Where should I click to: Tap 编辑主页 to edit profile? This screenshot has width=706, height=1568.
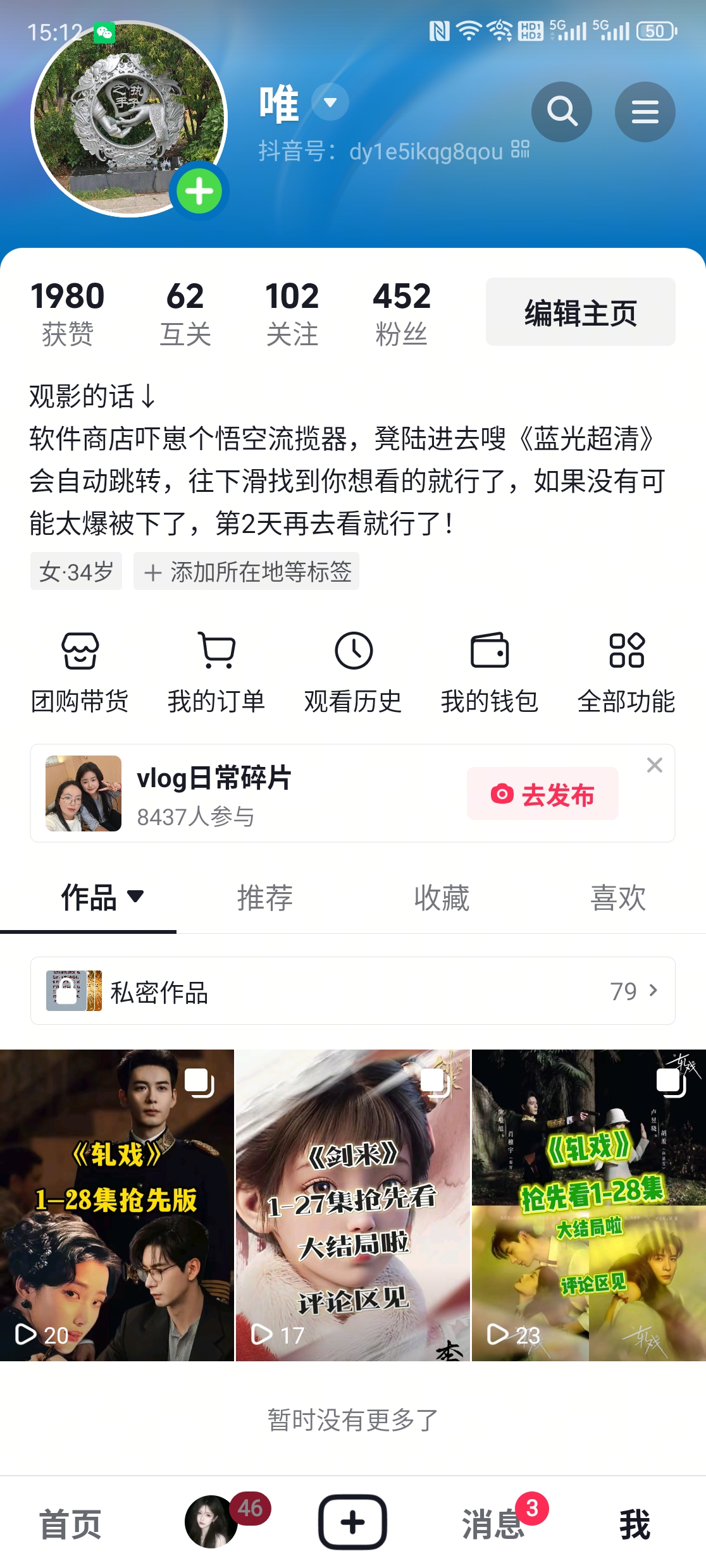[580, 312]
